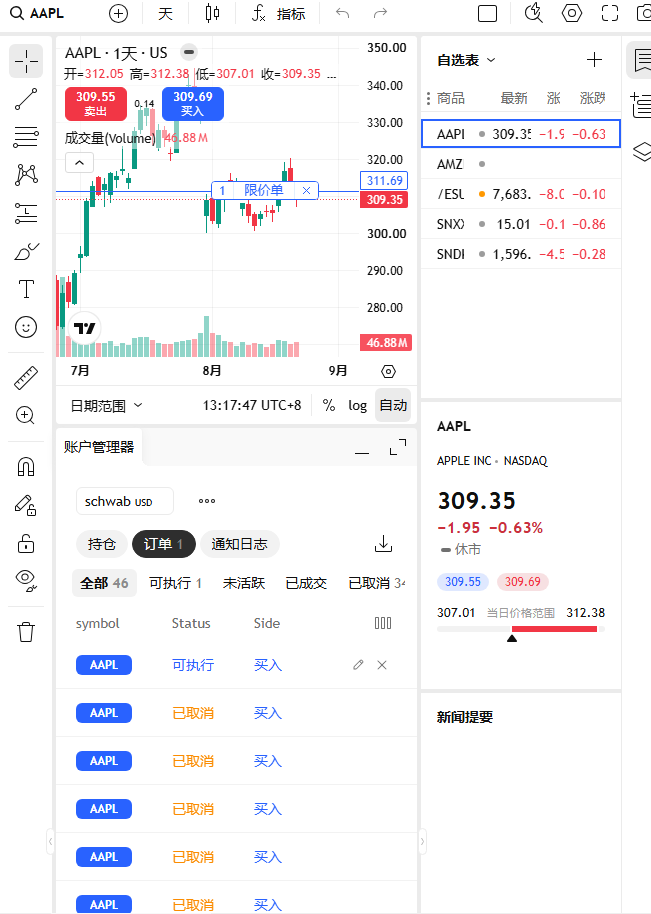Open the 日期范围 date range dropdown

pos(106,406)
